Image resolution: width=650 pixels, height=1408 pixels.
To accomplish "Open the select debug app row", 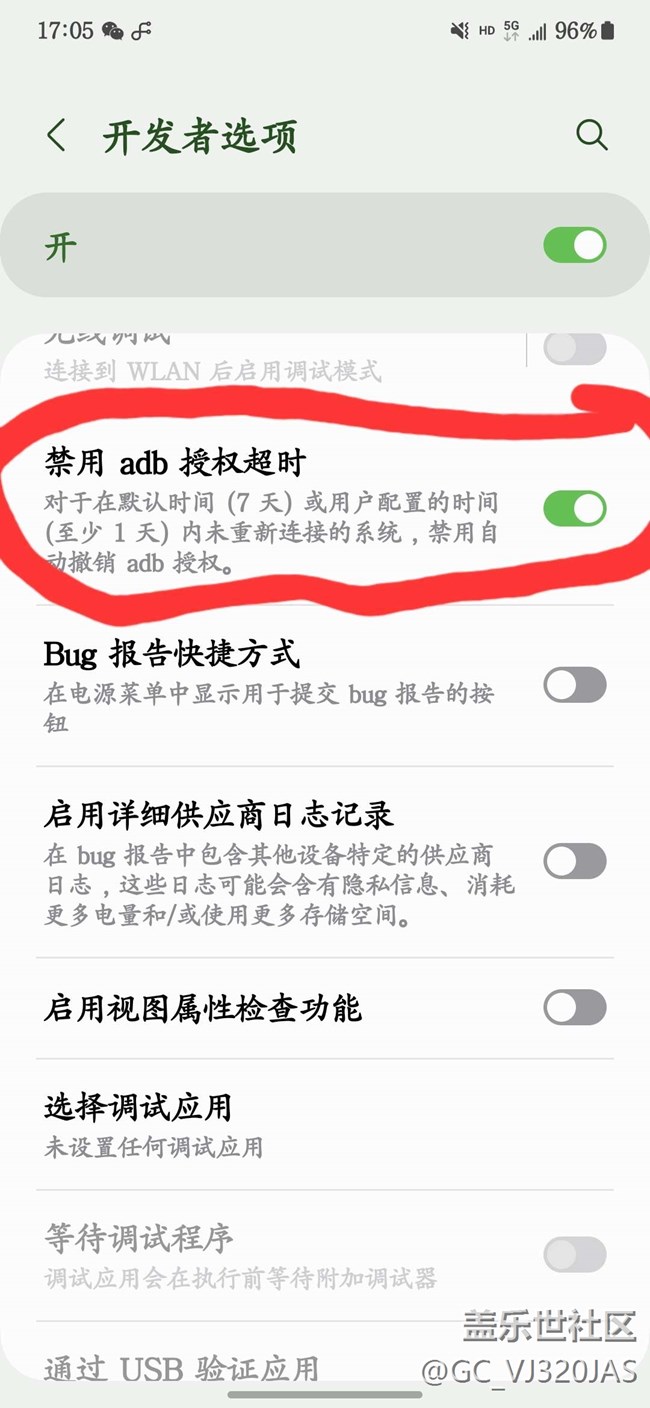I will point(300,1124).
